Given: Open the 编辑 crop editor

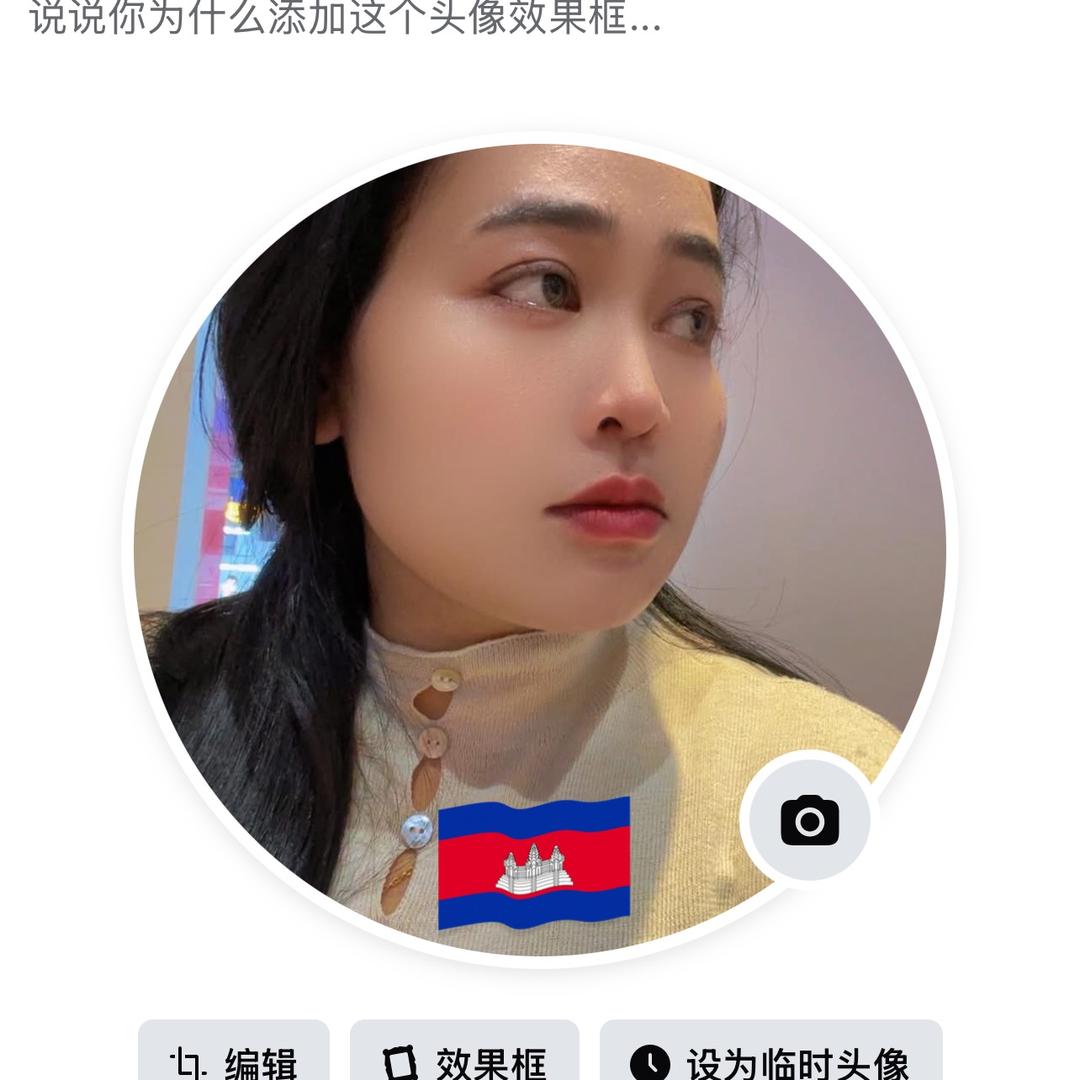Looking at the screenshot, I should coord(234,1055).
